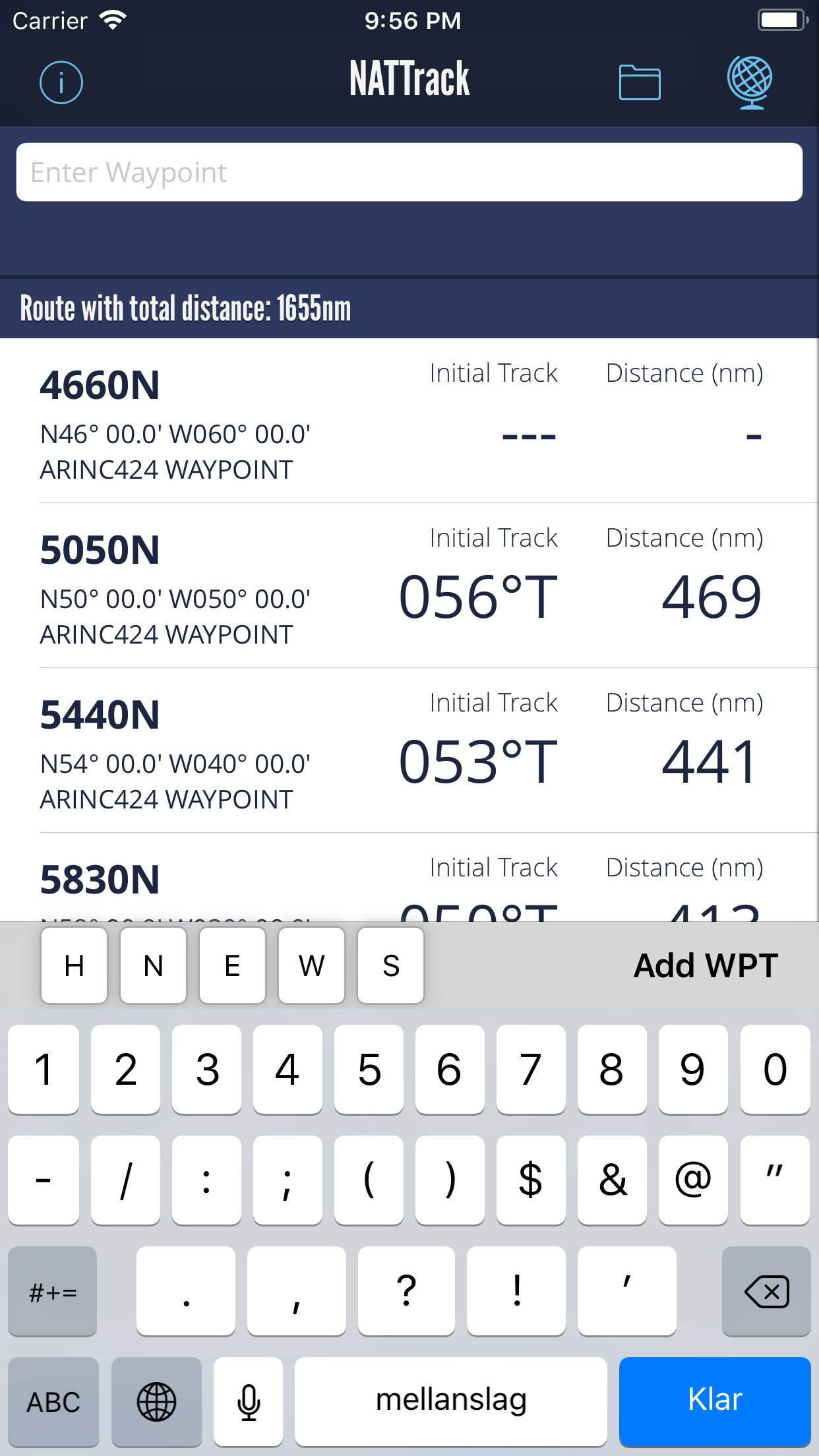Confirm entry with the Klar key
Viewport: 819px width, 1456px height.
pos(715,1401)
